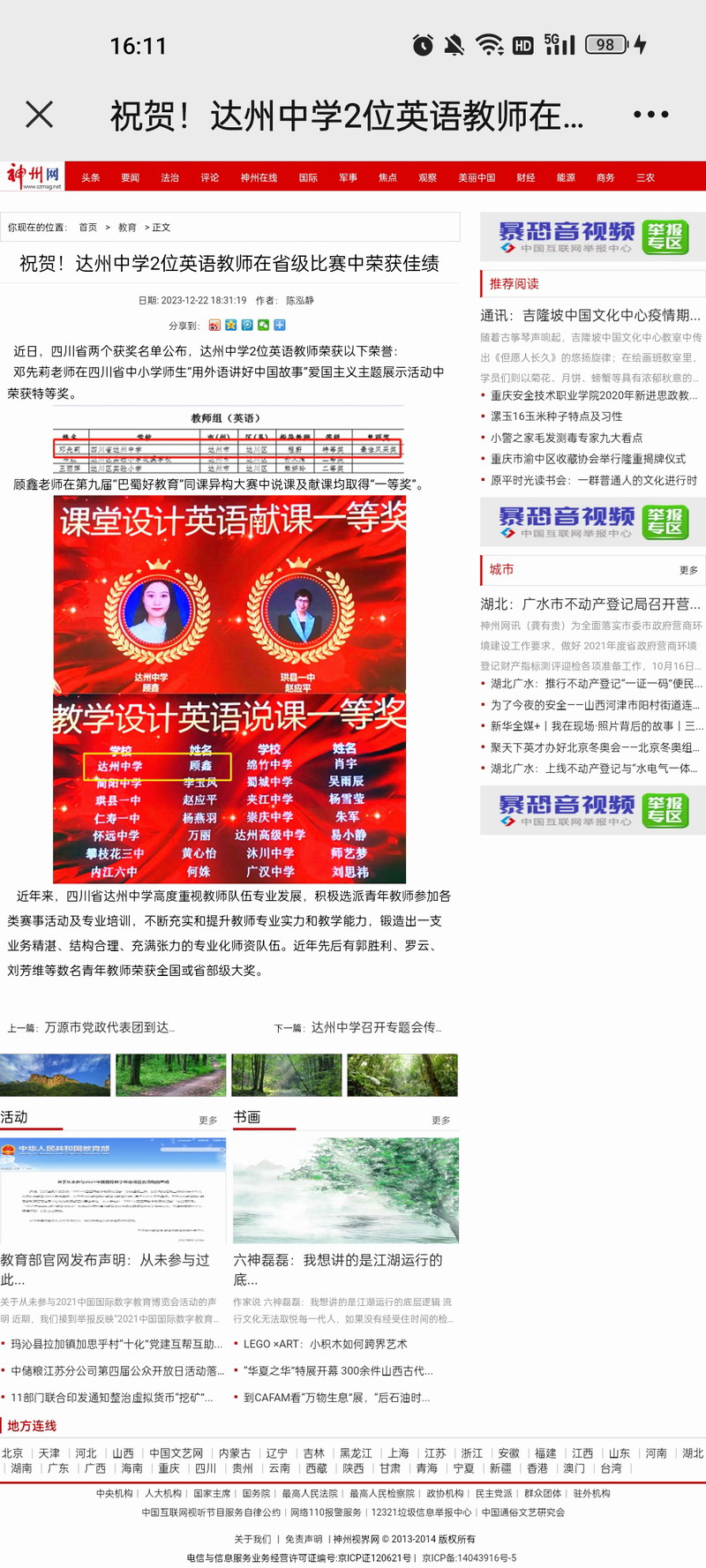This screenshot has height=1568, width=706.
Task: Tap the 教育 breadcrumb link
Action: pyautogui.click(x=127, y=228)
